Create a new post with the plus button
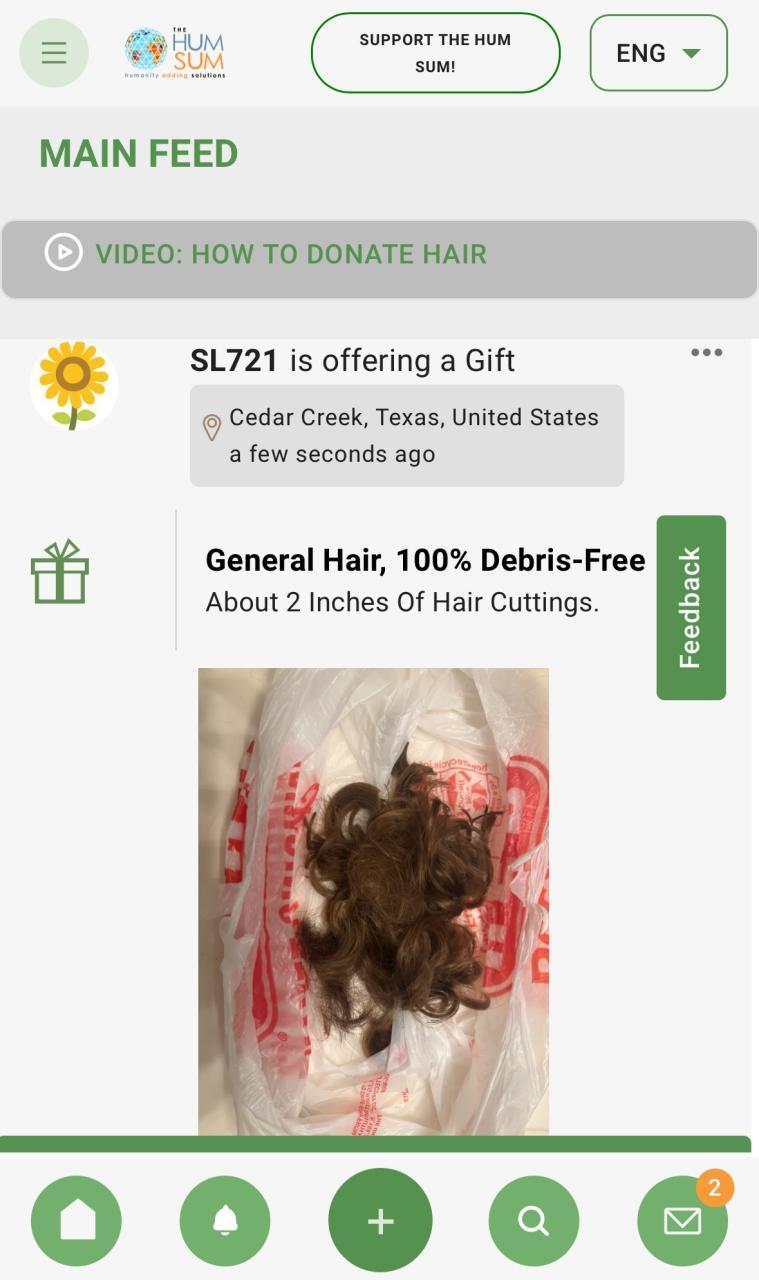 tap(380, 1221)
